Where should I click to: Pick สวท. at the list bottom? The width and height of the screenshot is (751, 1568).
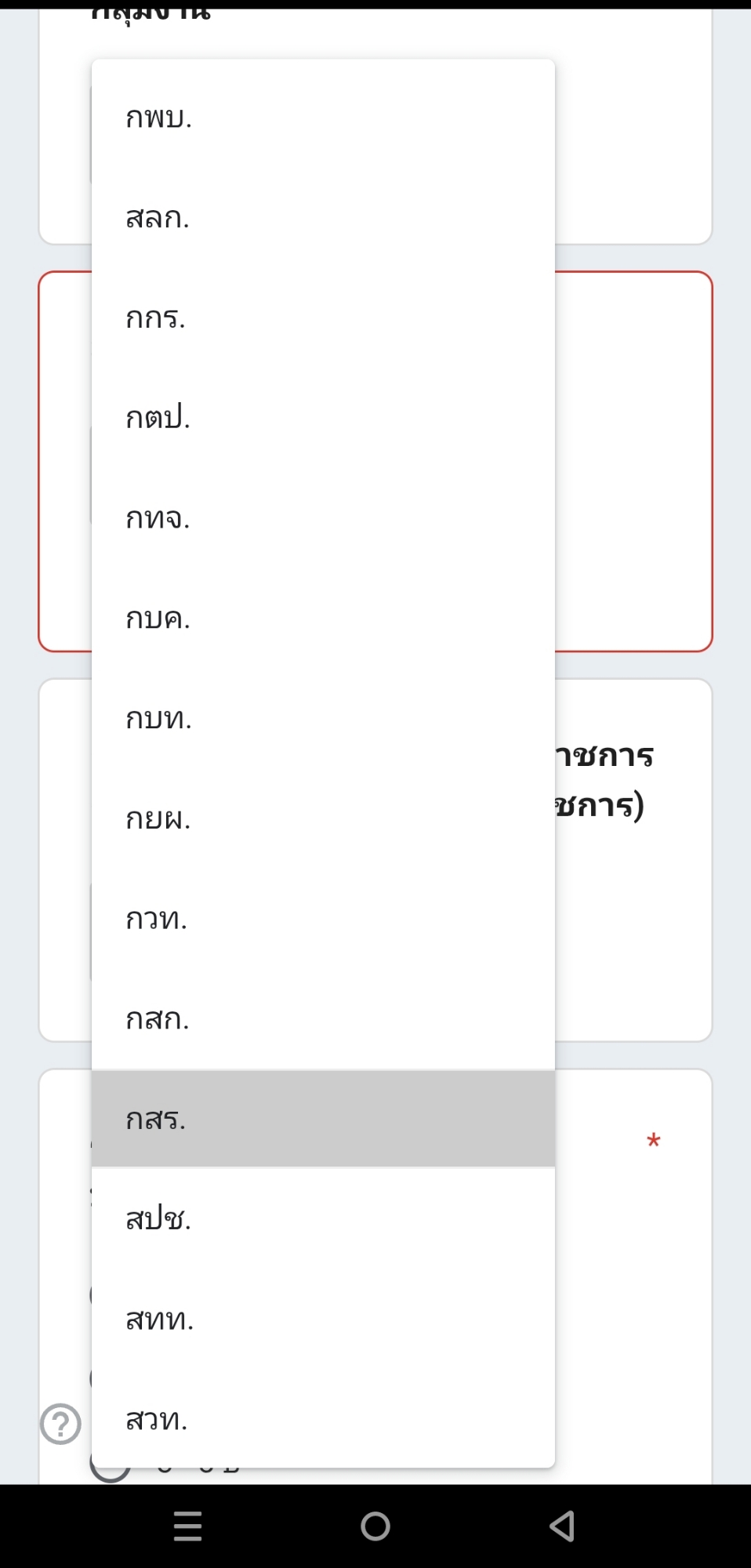coord(321,1420)
